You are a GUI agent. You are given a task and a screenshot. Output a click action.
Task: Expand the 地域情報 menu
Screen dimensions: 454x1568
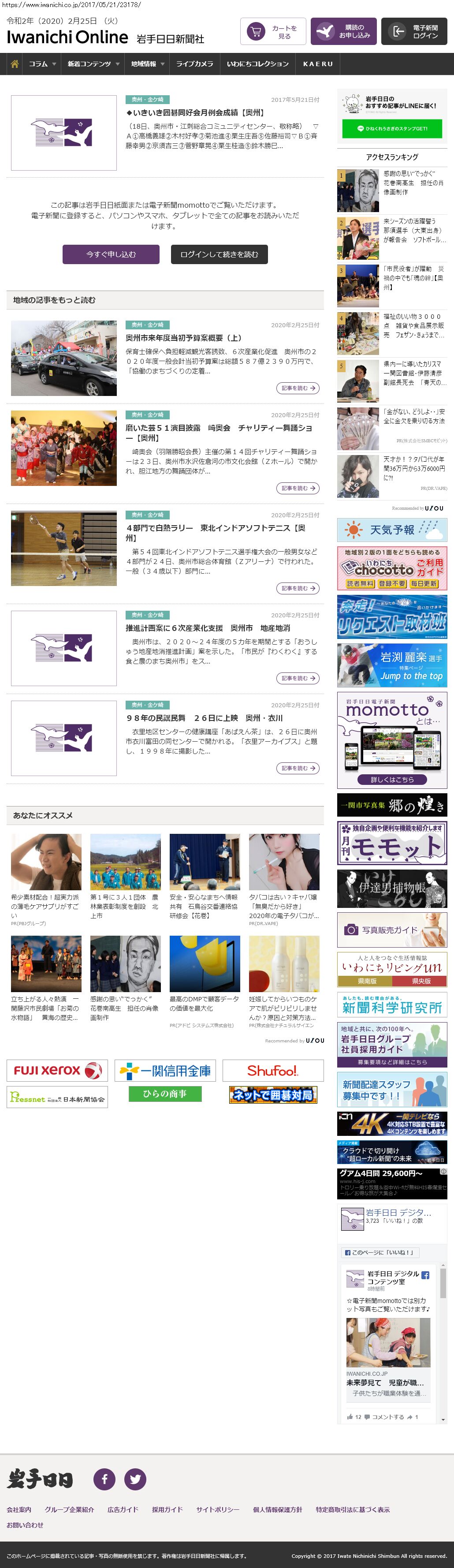[147, 64]
